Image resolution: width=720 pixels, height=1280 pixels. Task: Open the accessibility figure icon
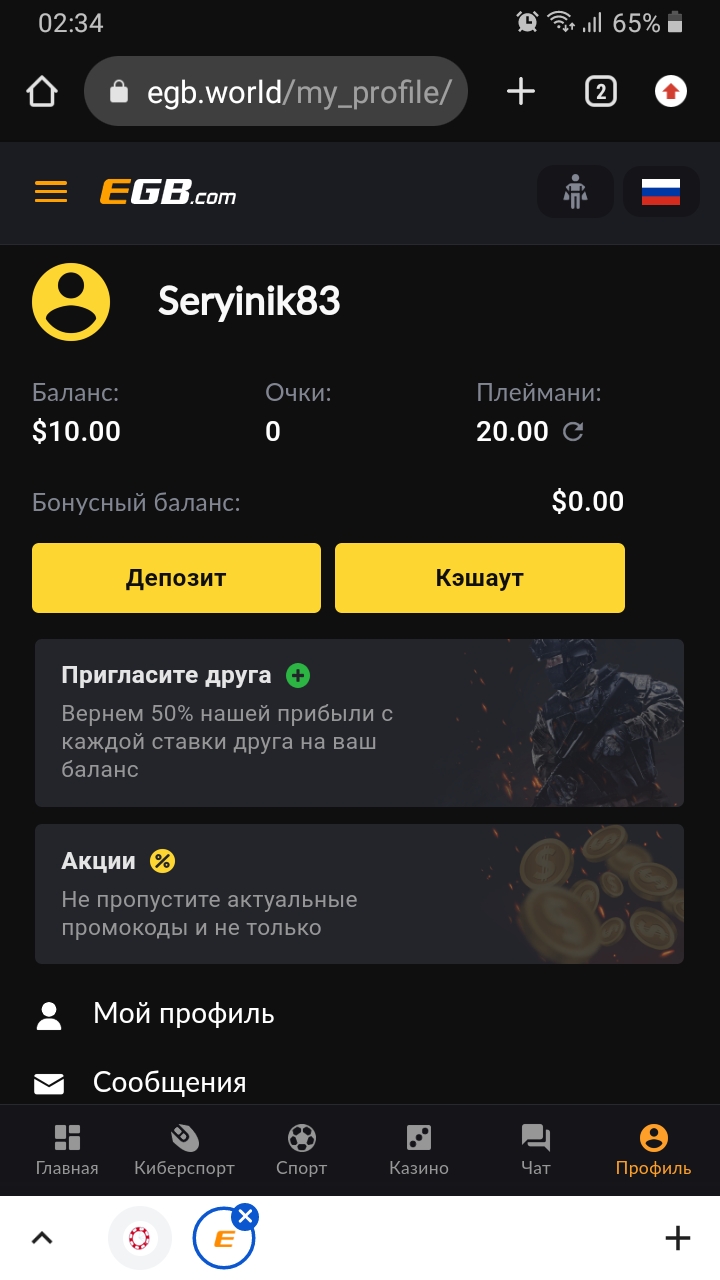coord(575,191)
